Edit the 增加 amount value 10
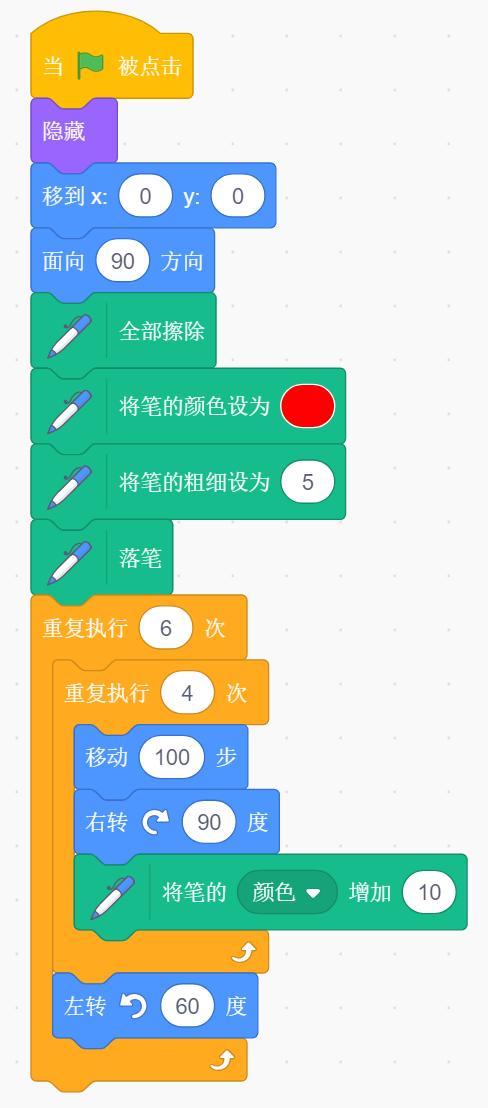 click(429, 892)
